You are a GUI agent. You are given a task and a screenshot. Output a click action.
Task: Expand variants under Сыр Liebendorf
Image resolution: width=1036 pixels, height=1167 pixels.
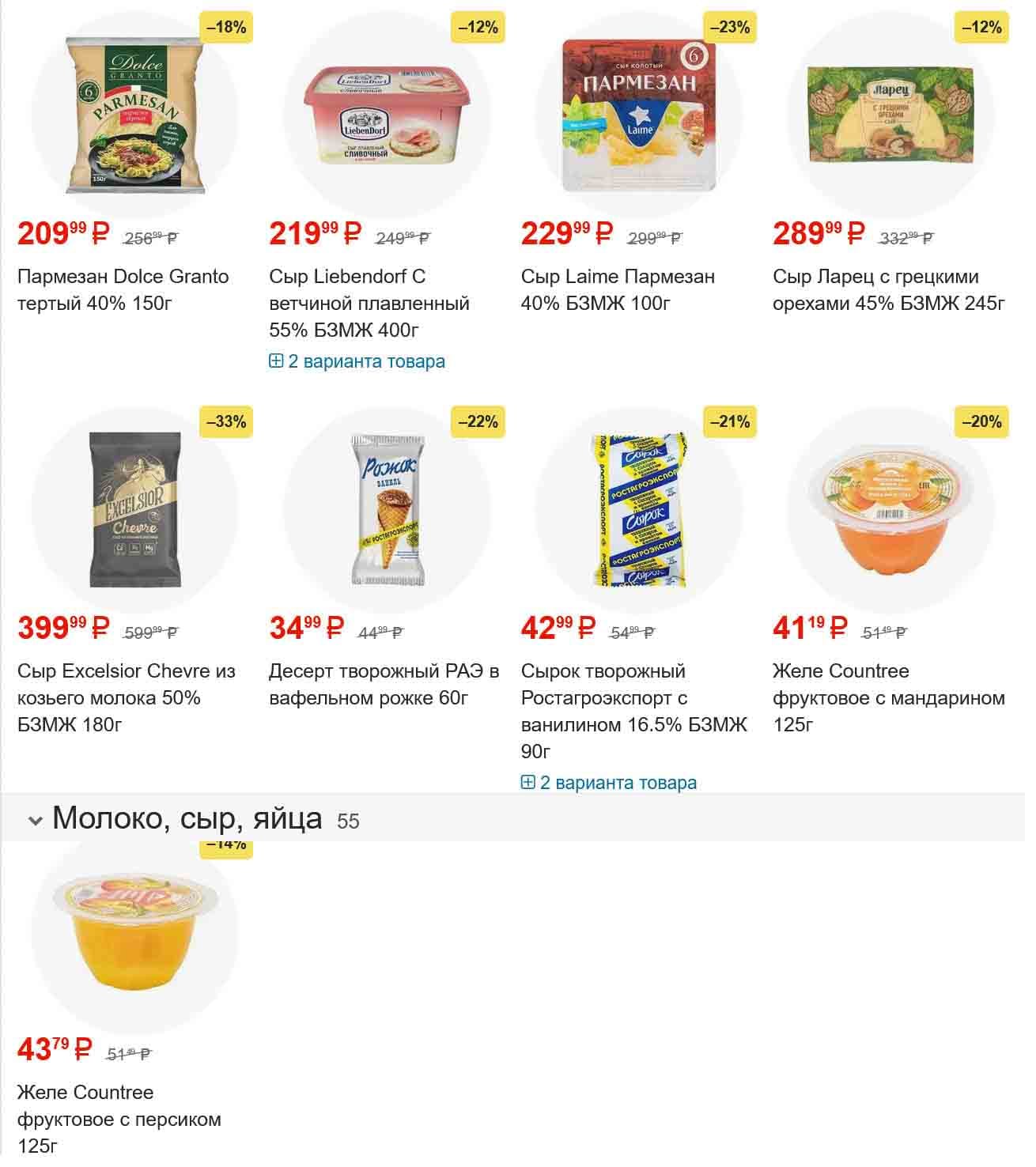tap(357, 362)
